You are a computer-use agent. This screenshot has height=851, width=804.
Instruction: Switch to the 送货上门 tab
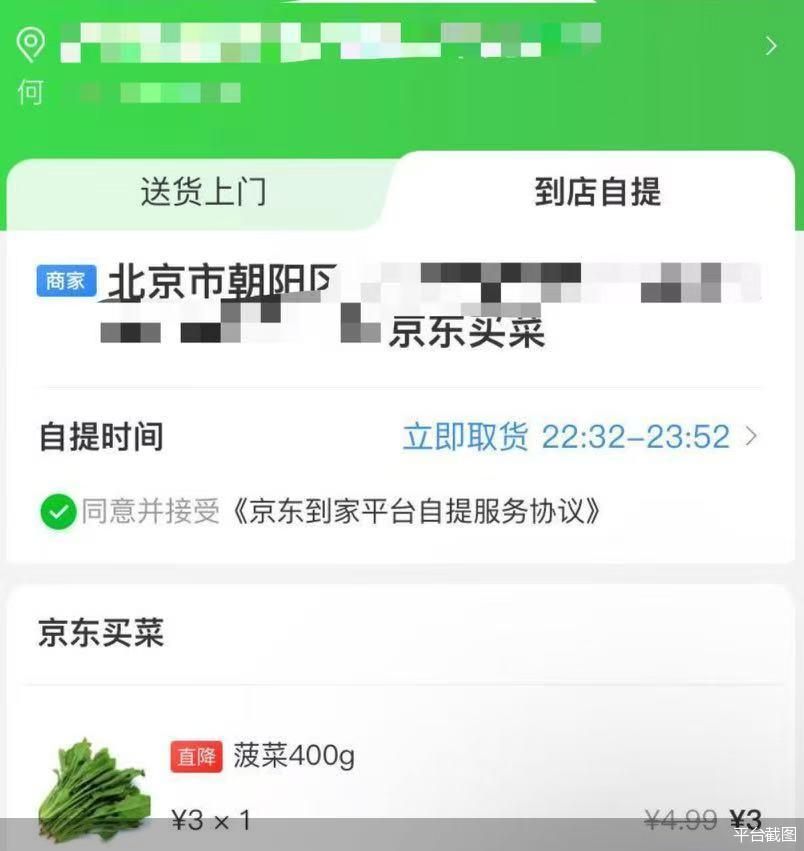coord(203,192)
